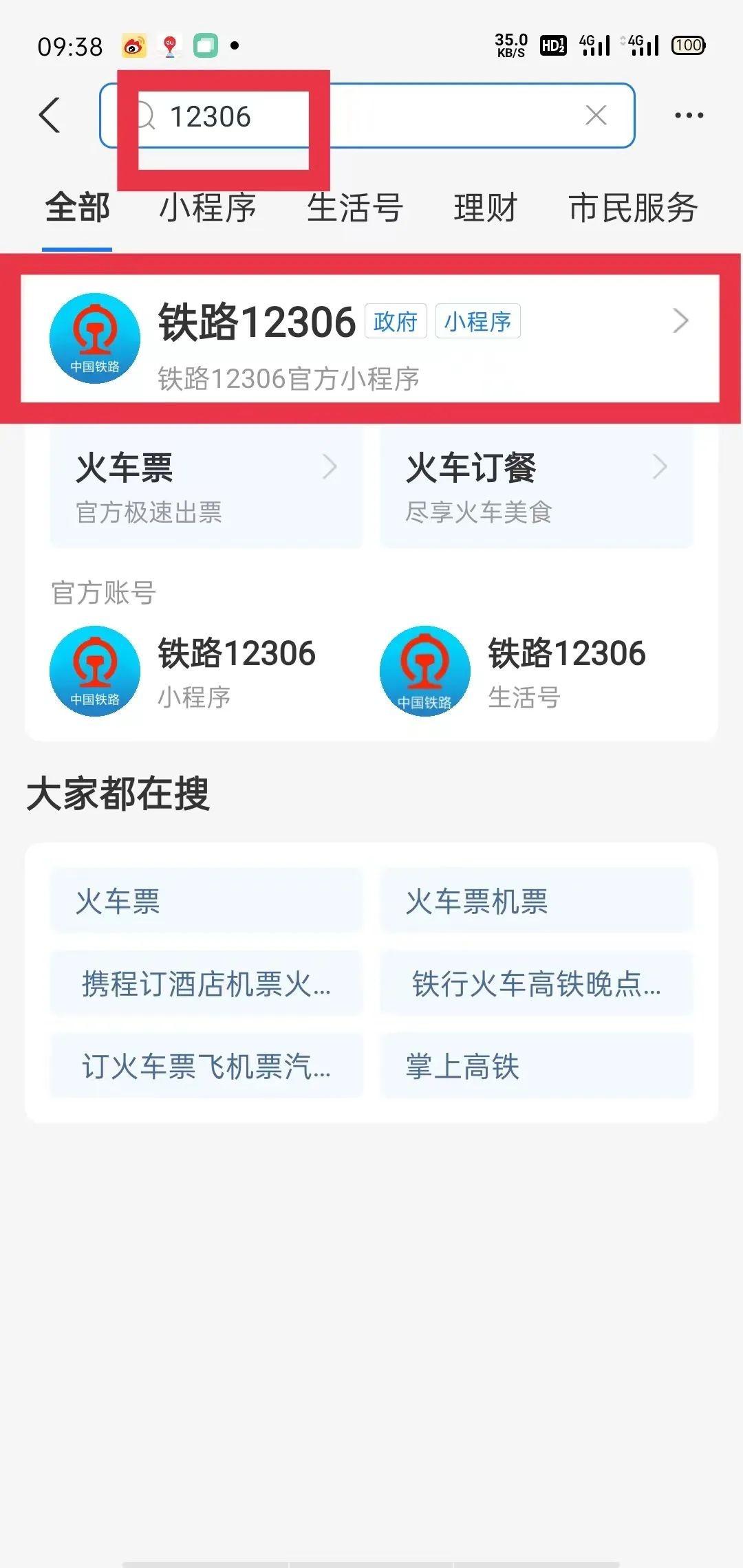Open the 火车订餐 card
The height and width of the screenshot is (1568, 743).
[537, 487]
